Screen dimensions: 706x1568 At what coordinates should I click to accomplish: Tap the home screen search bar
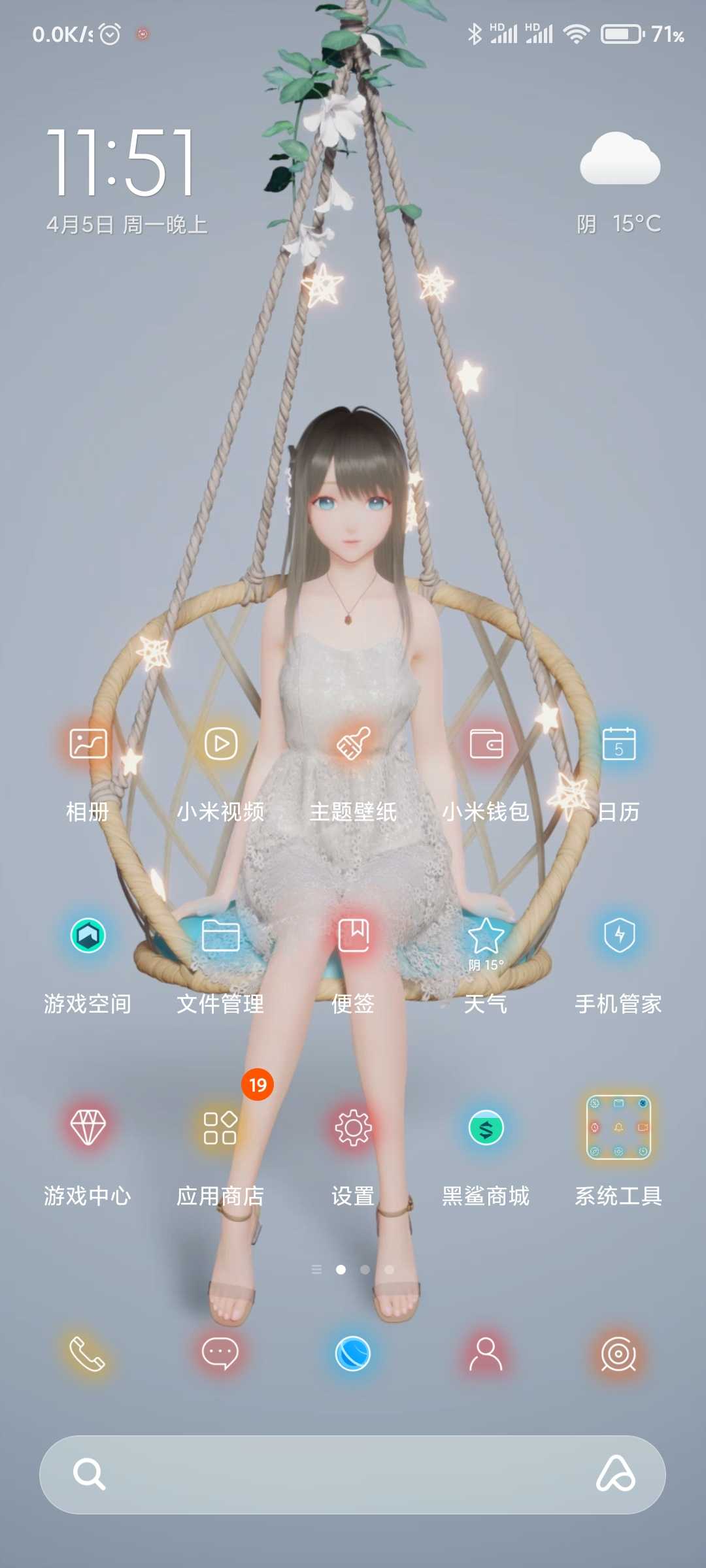click(352, 1475)
